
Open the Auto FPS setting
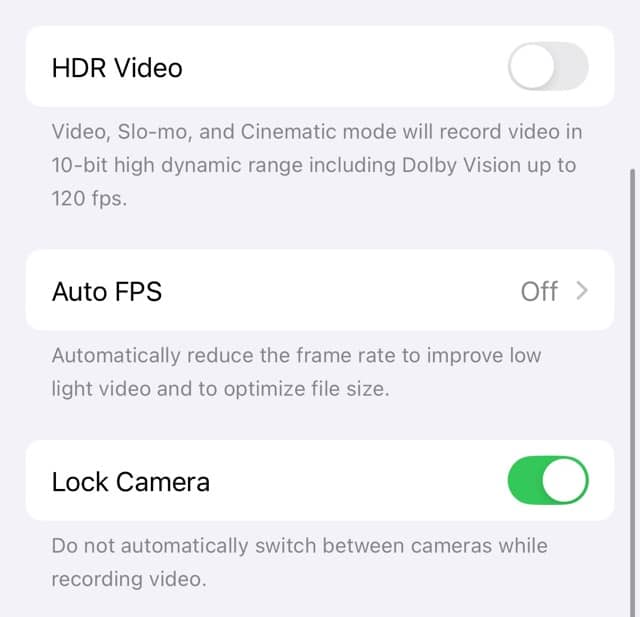(320, 291)
